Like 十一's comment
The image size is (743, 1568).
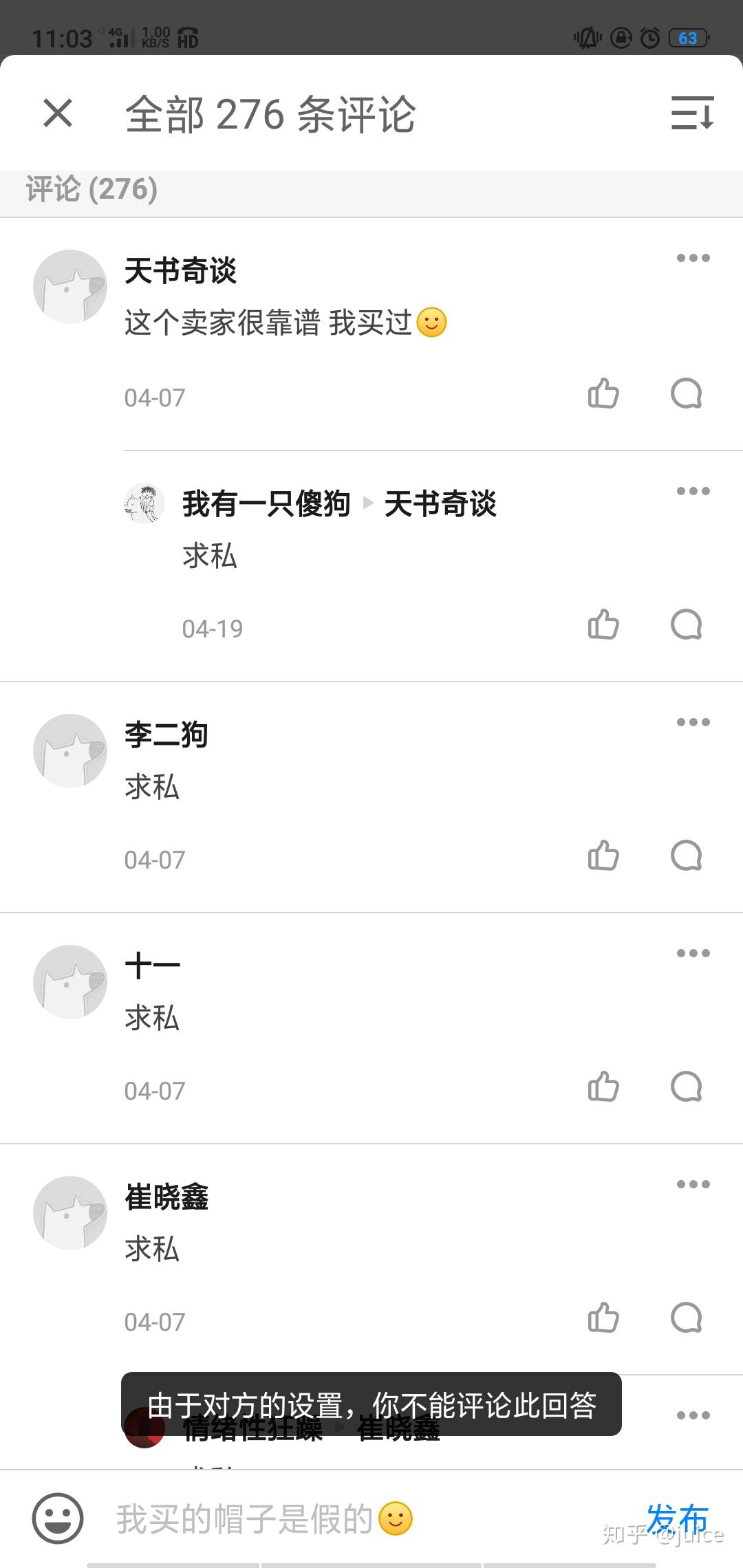(603, 1087)
